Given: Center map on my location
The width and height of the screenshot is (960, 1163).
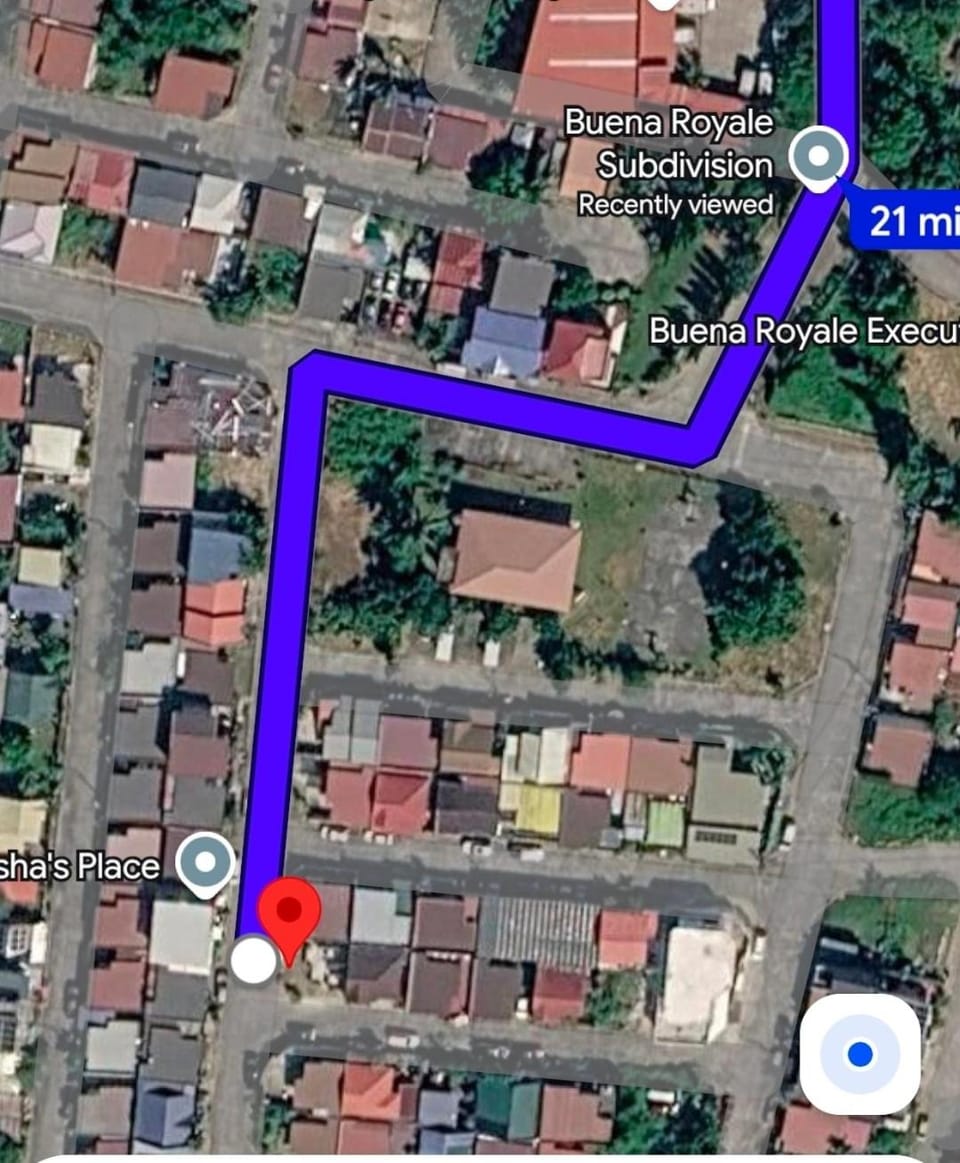Looking at the screenshot, I should tap(860, 1054).
